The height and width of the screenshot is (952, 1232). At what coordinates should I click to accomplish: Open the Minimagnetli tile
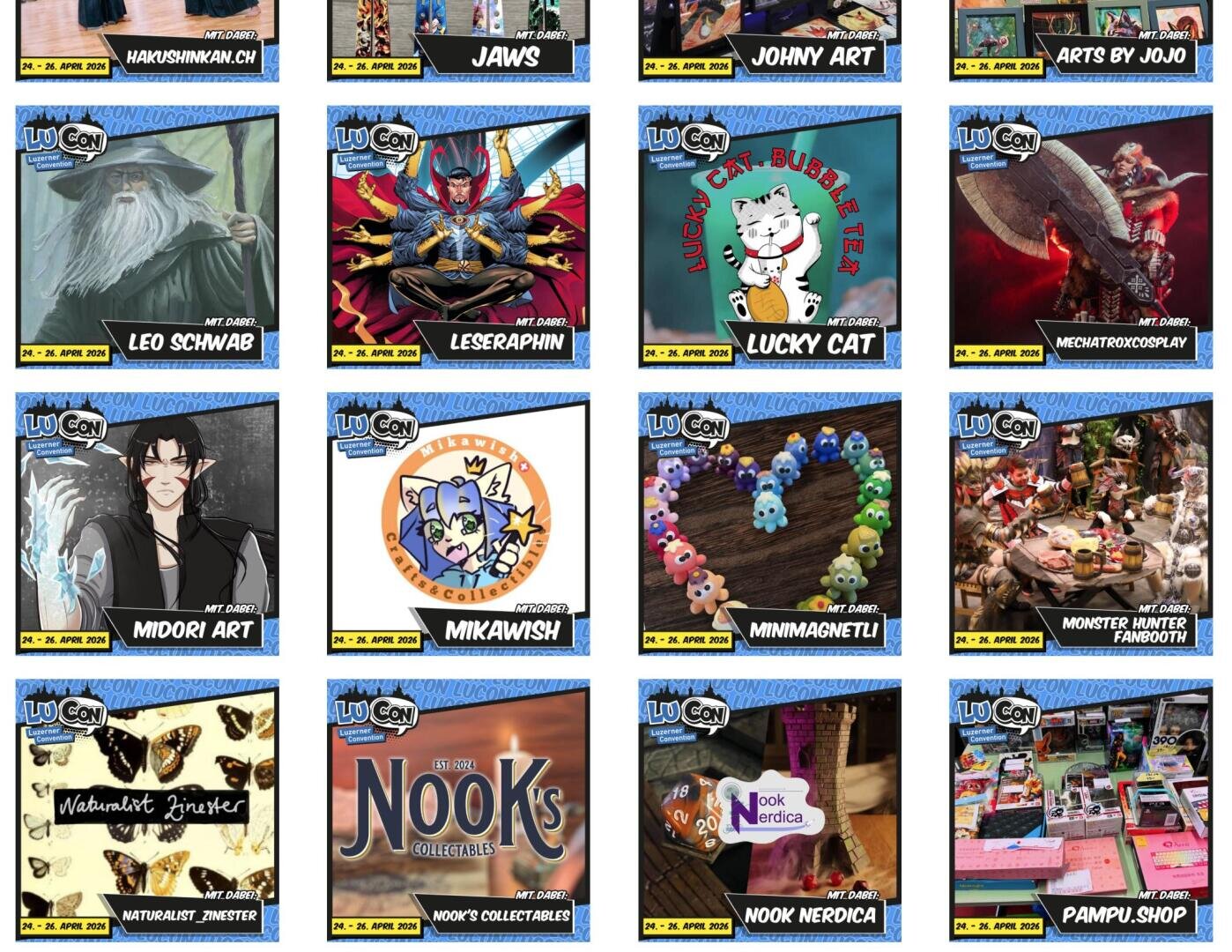click(x=769, y=524)
